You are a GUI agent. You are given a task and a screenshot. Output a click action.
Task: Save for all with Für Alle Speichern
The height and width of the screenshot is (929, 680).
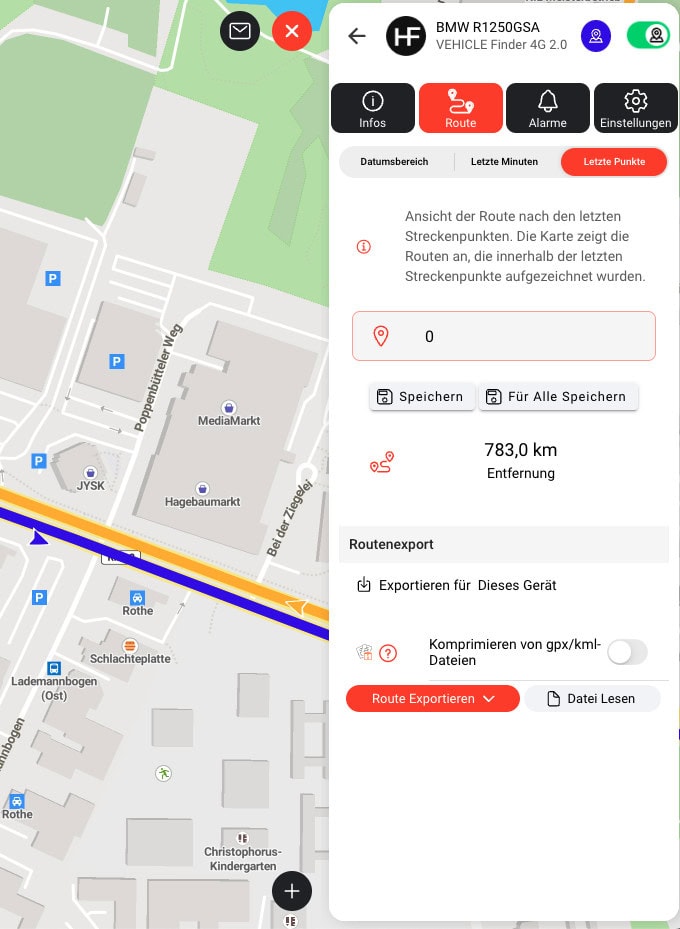(x=558, y=397)
